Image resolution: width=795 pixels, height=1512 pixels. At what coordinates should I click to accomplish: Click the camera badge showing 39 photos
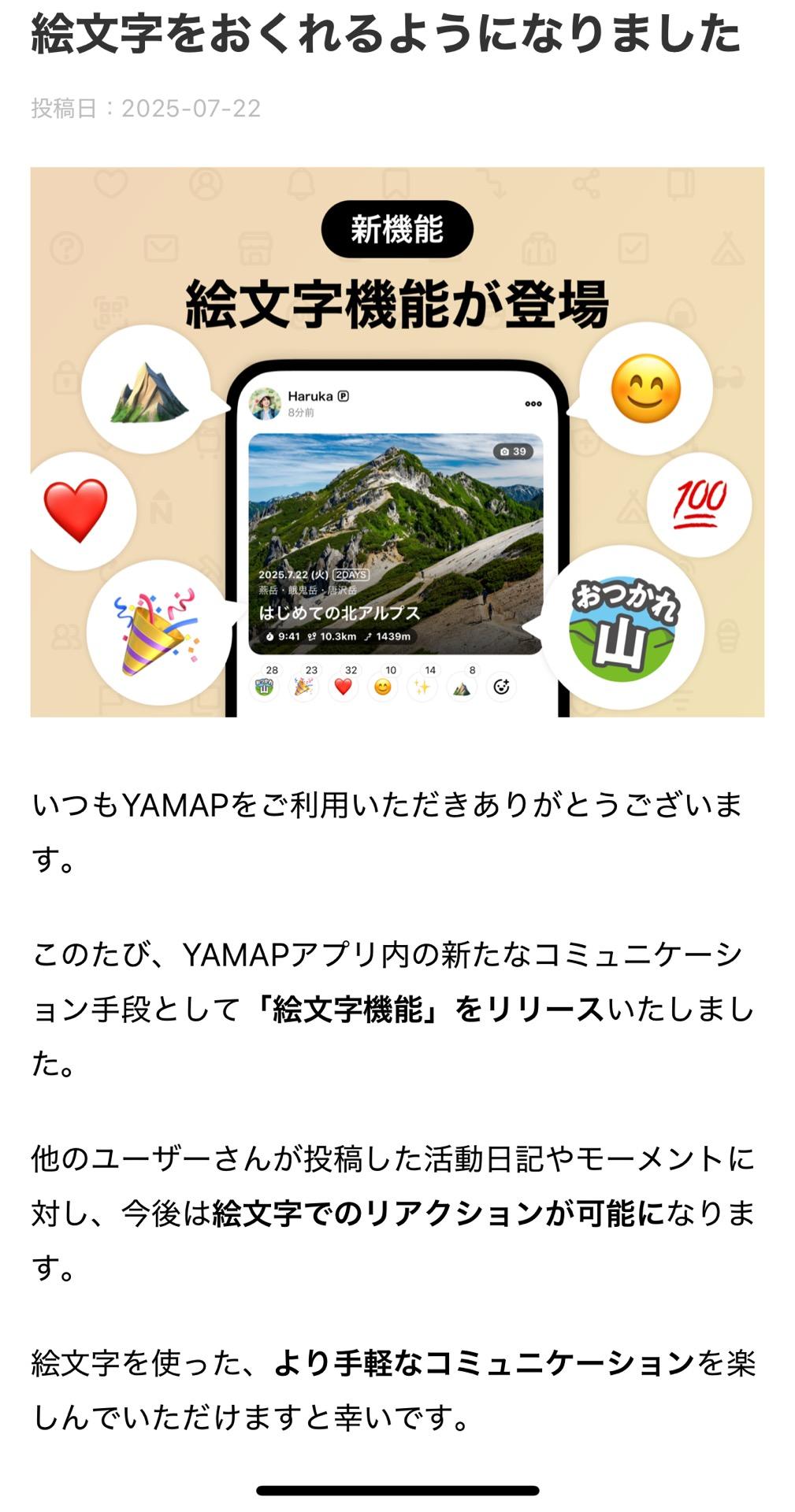pos(512,450)
